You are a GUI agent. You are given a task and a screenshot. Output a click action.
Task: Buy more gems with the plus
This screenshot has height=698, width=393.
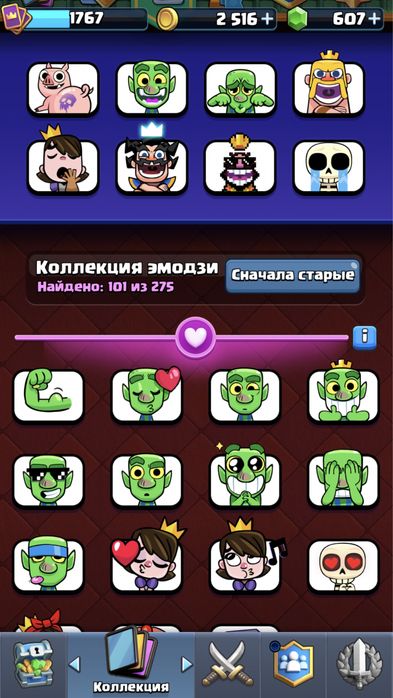[375, 19]
